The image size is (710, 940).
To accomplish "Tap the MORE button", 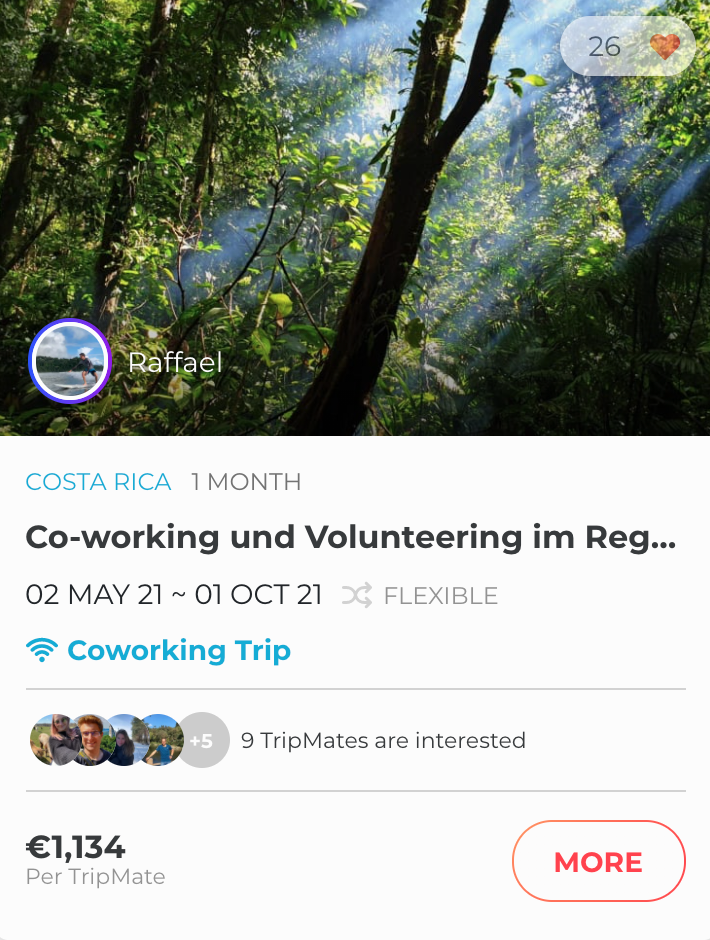I will point(598,861).
